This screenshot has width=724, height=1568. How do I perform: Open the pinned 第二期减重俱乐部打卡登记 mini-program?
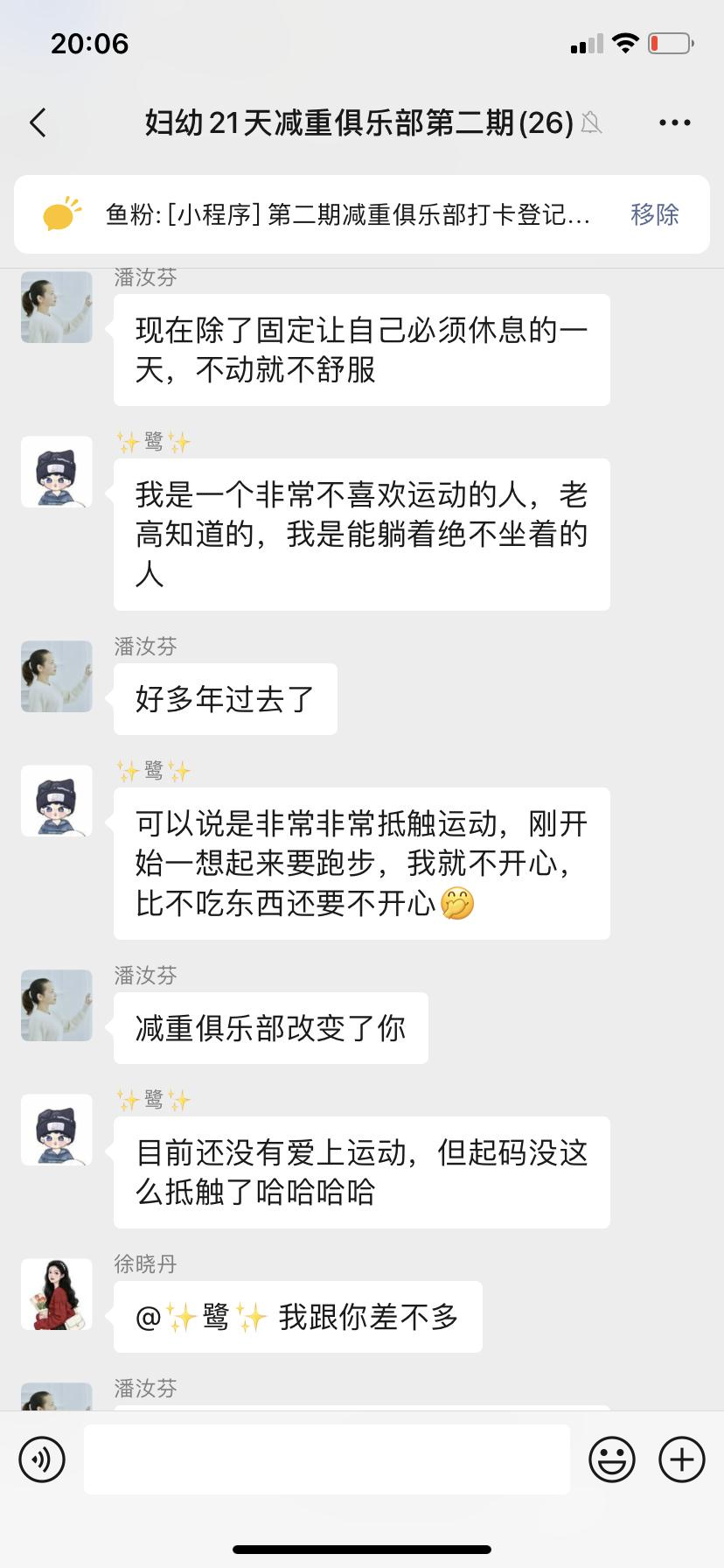[x=347, y=214]
